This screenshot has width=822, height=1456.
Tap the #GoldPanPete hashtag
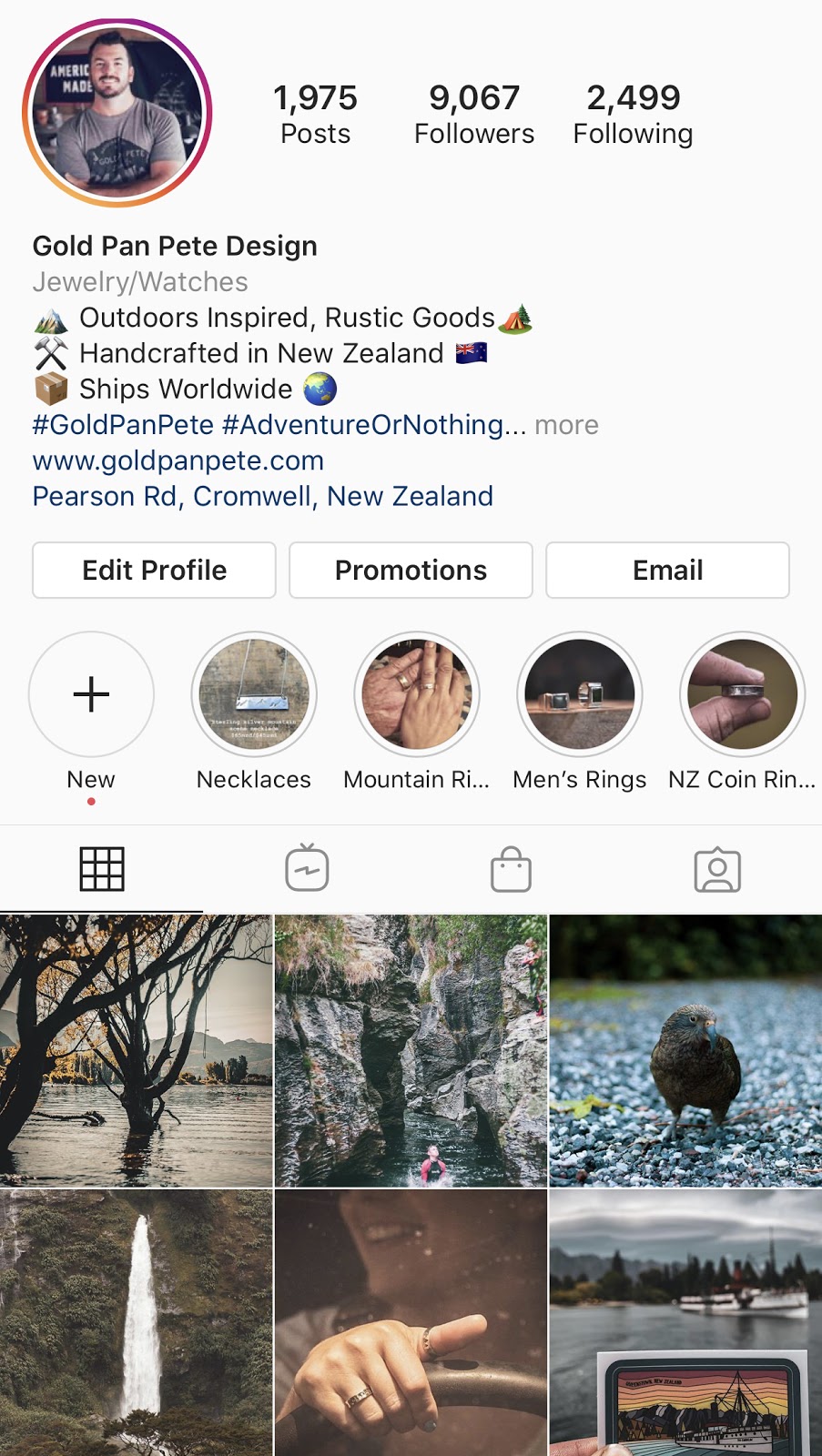[x=123, y=425]
